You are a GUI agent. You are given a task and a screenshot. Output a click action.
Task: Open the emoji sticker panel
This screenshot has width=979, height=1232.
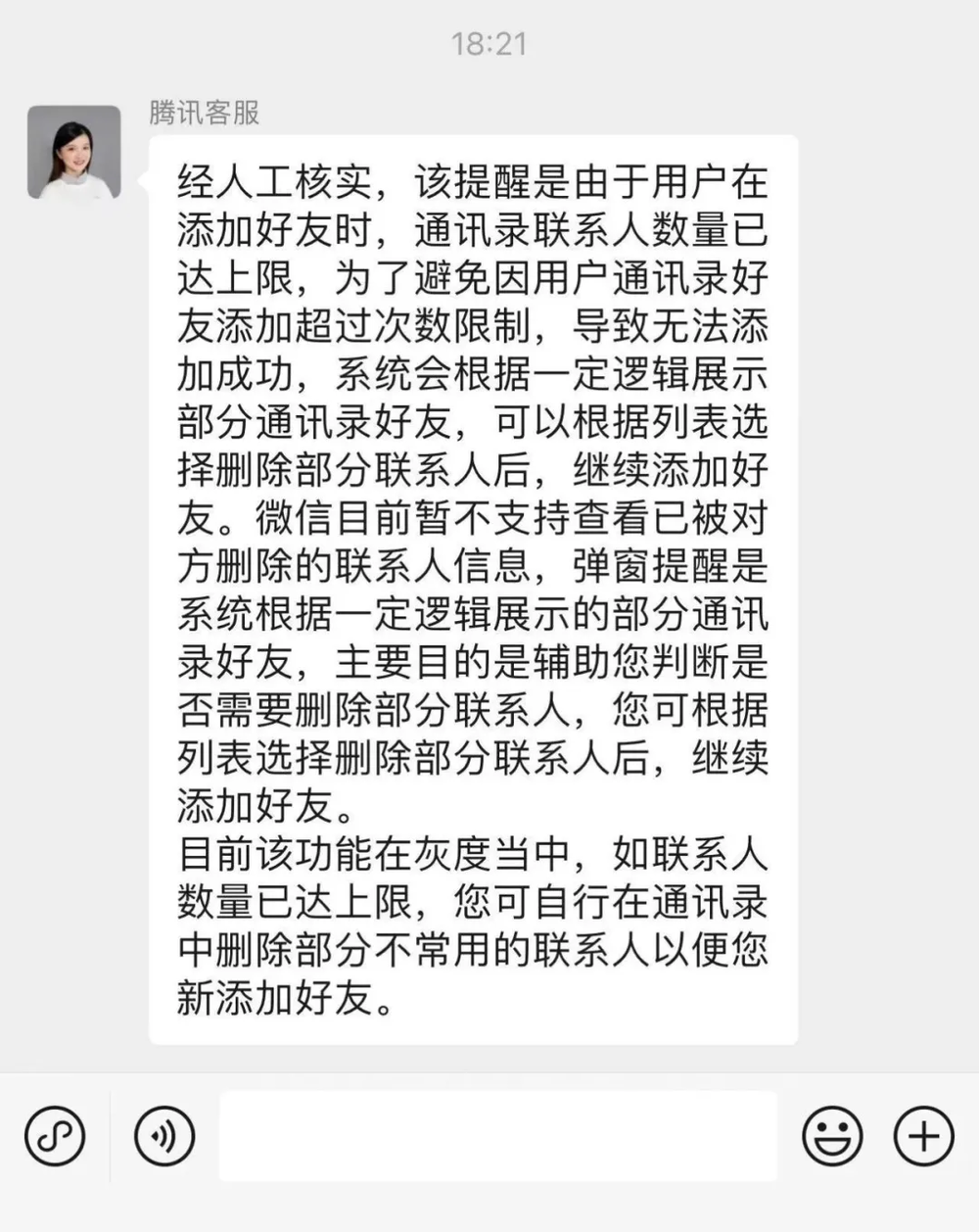point(832,1136)
